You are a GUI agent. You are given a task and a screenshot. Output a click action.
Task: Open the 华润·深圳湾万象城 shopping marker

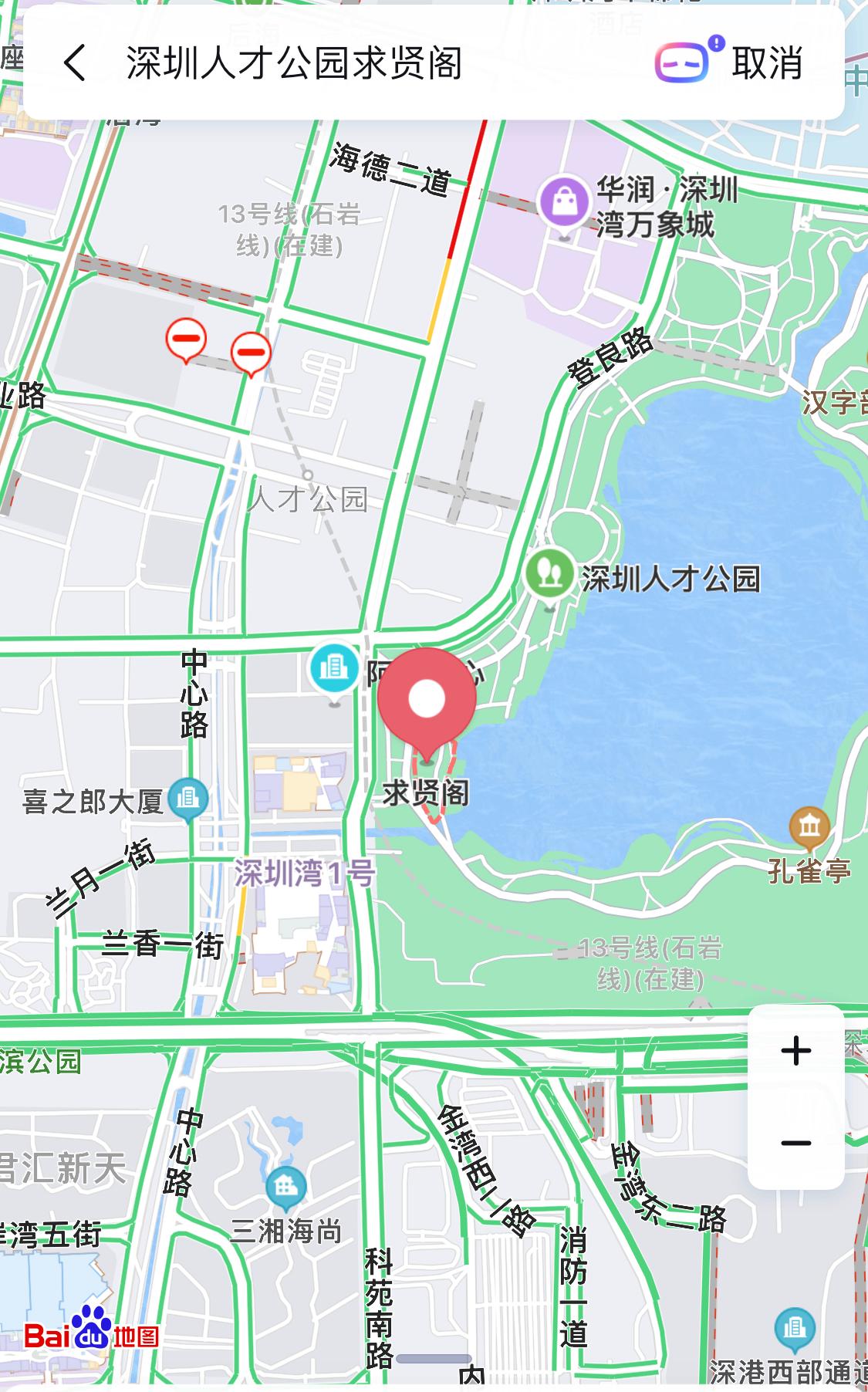click(x=565, y=202)
